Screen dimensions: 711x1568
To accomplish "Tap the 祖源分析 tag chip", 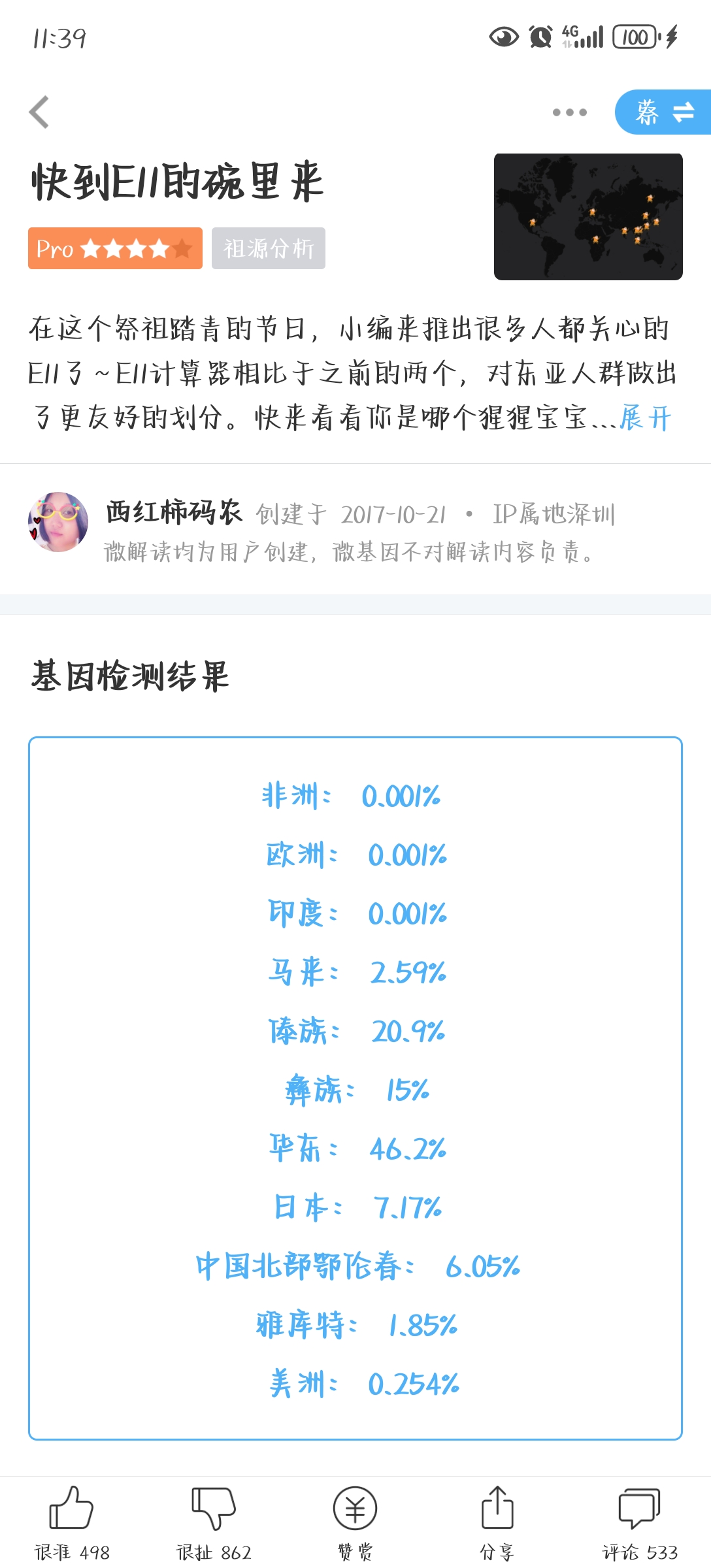I will (x=268, y=248).
